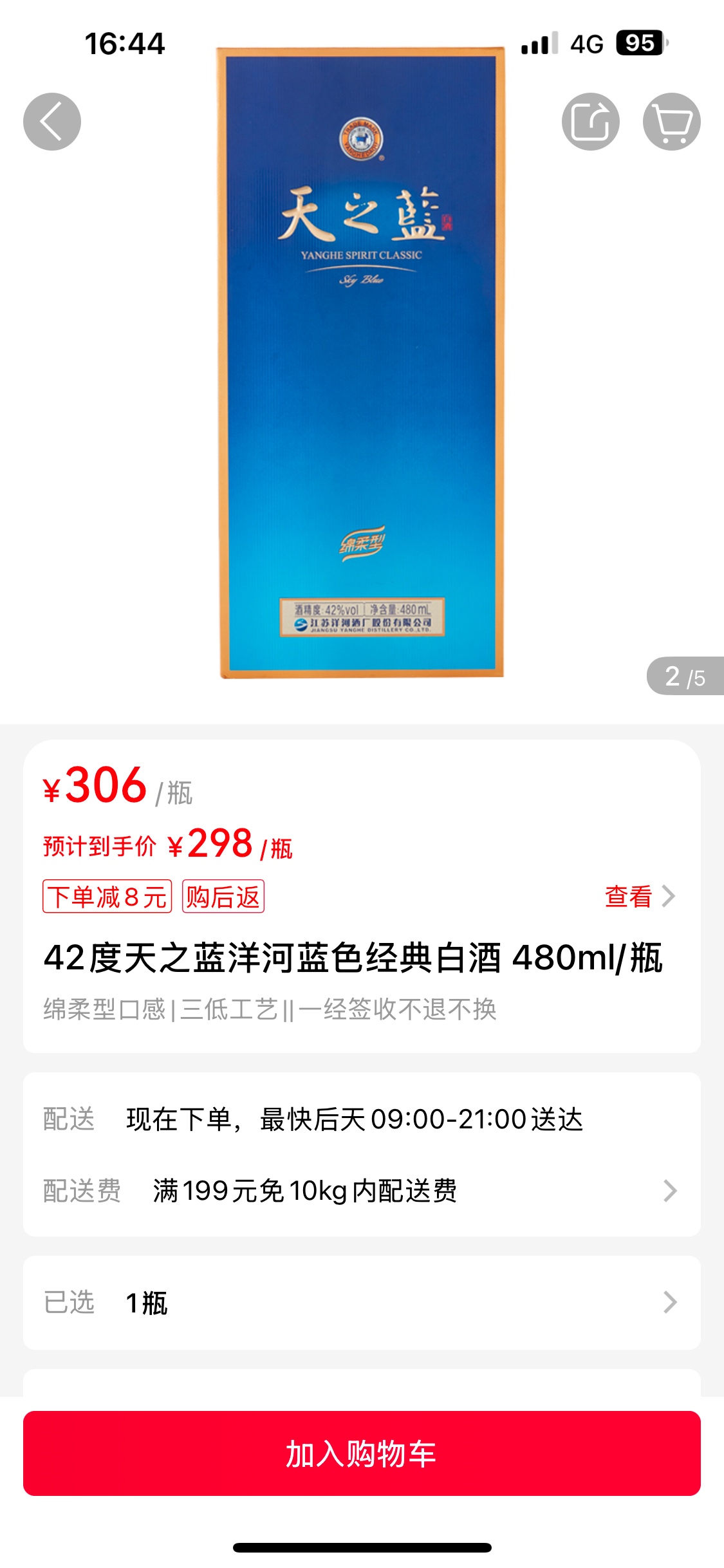The width and height of the screenshot is (724, 1568).
Task: Tap 查看 to view discount details
Action: (x=639, y=896)
